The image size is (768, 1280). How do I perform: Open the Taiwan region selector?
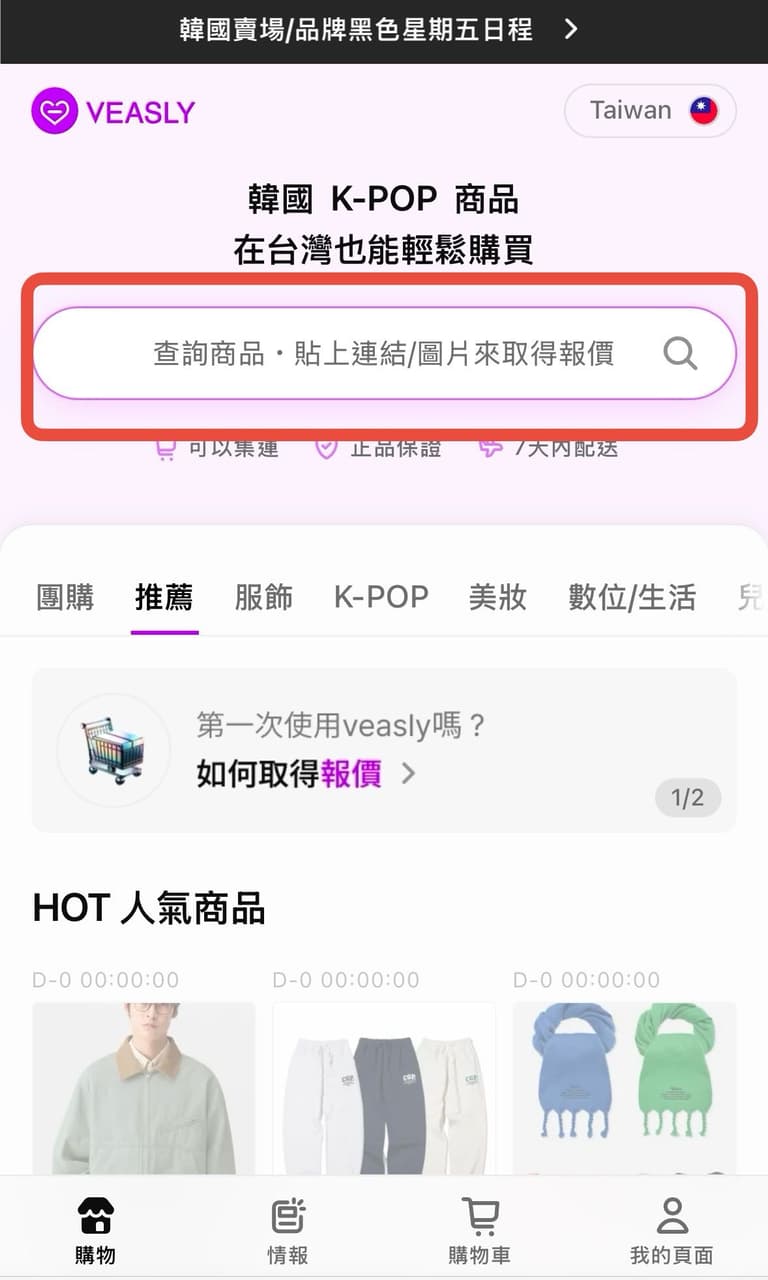click(x=651, y=110)
